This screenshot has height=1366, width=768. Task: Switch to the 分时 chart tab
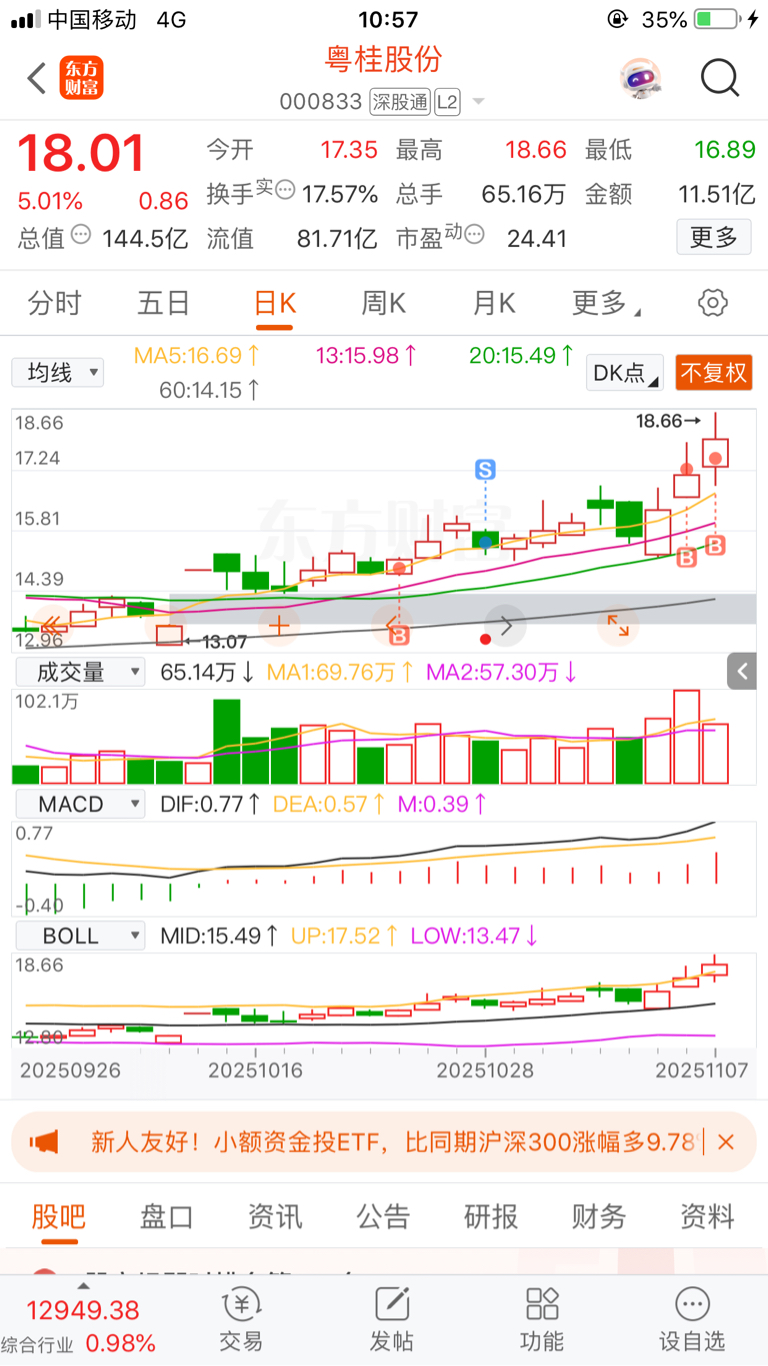pyautogui.click(x=54, y=303)
